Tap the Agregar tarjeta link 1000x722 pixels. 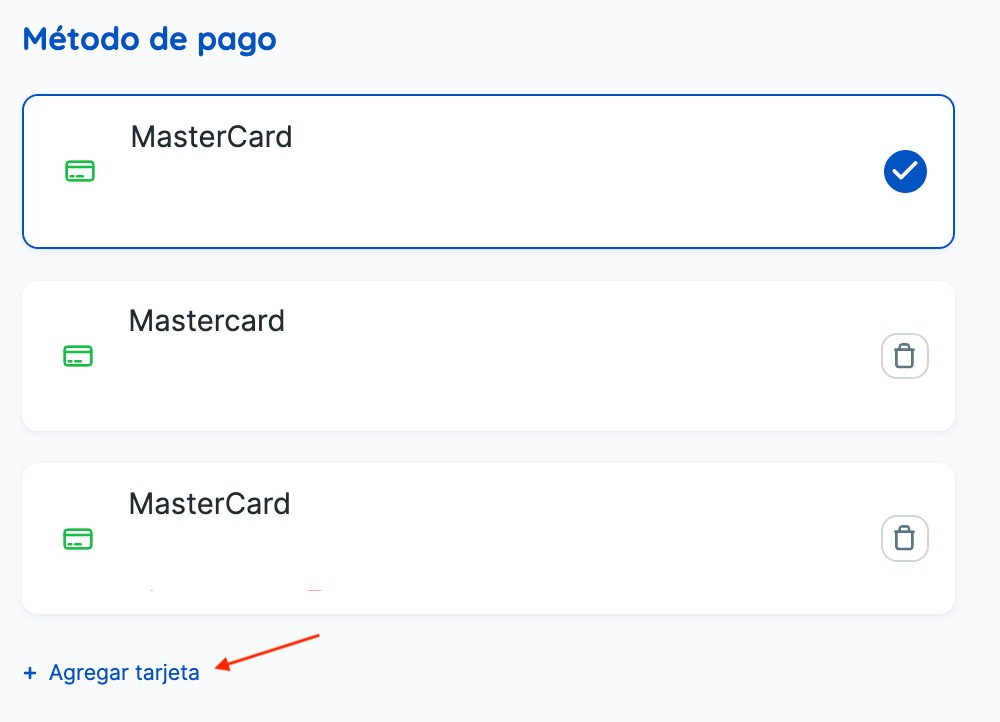(123, 673)
